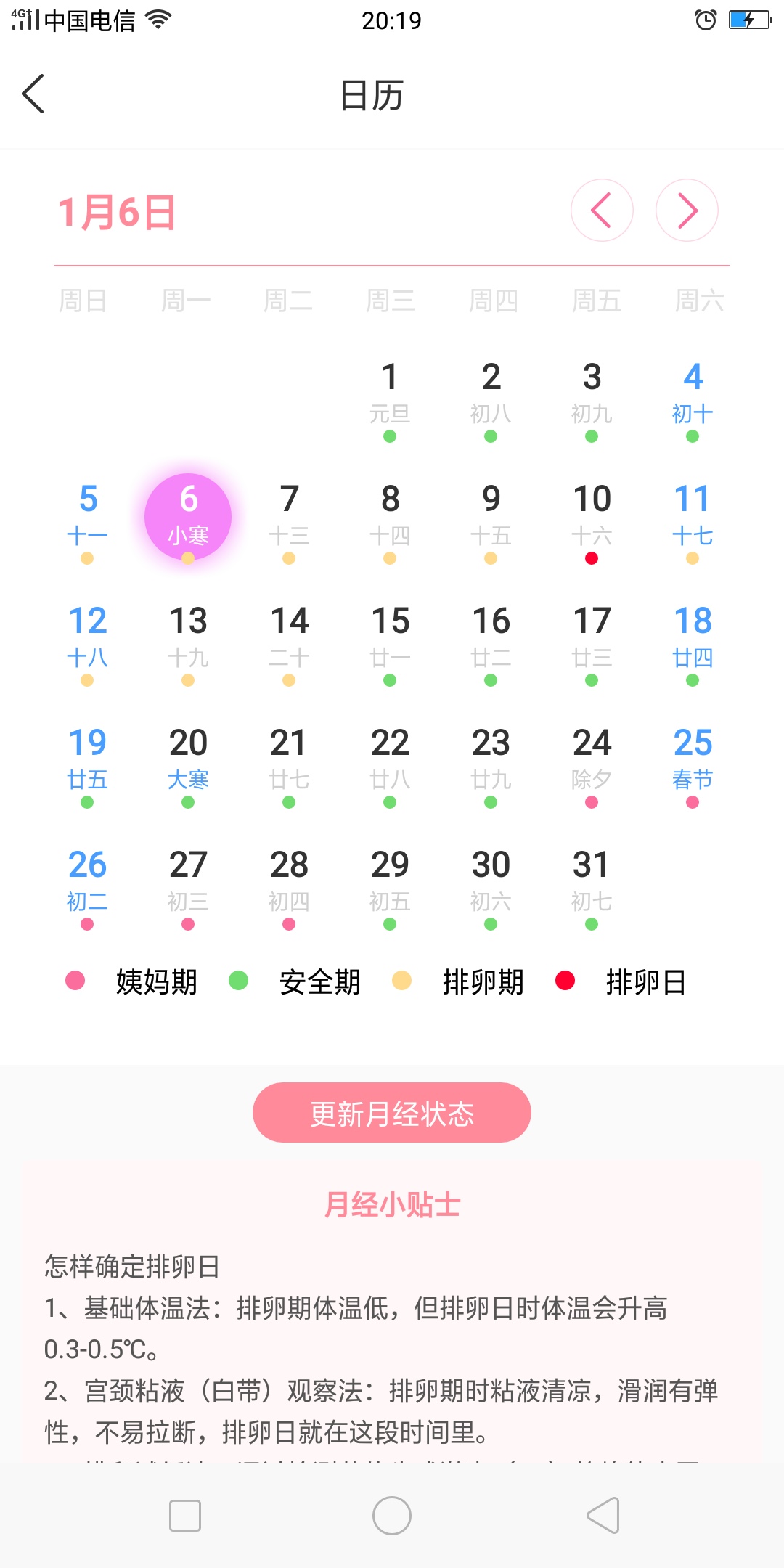Select January 13 in the calendar
This screenshot has height=1568, width=784.
(188, 640)
